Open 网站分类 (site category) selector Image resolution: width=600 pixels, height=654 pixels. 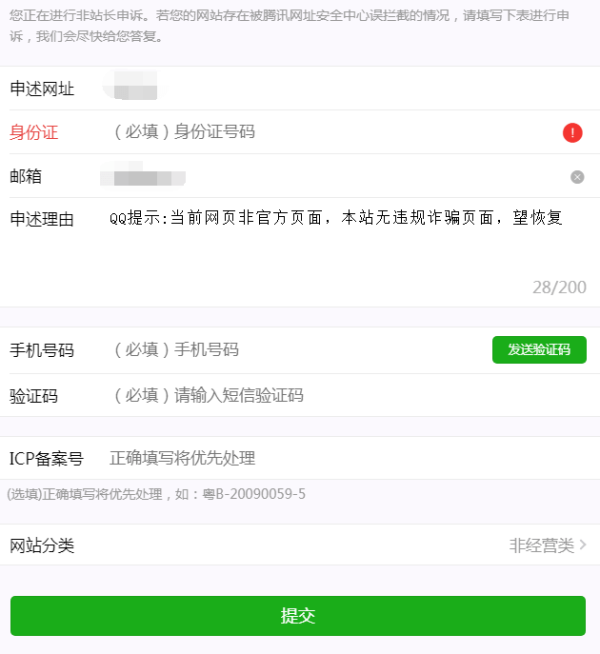tap(546, 546)
